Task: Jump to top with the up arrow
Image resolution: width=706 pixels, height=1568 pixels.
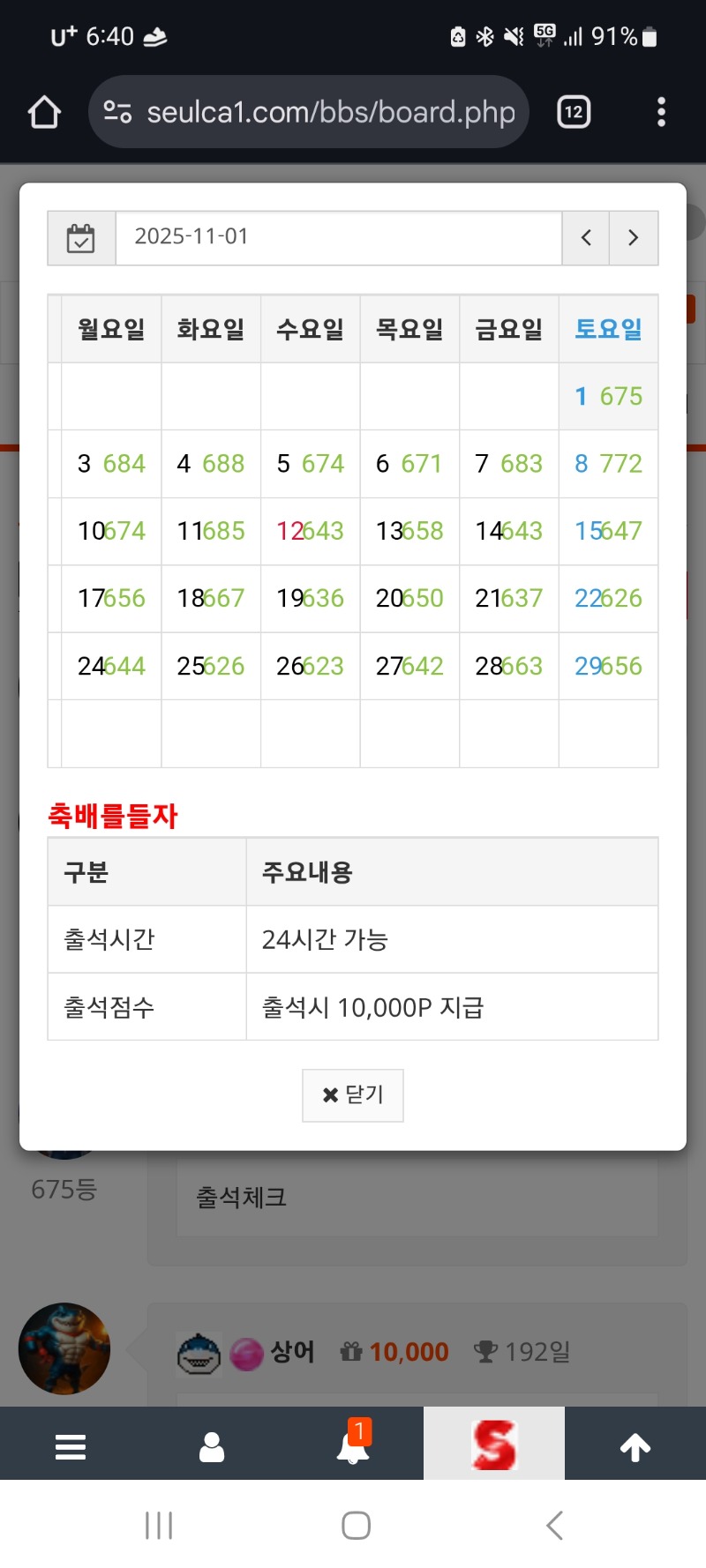Action: 635,1447
